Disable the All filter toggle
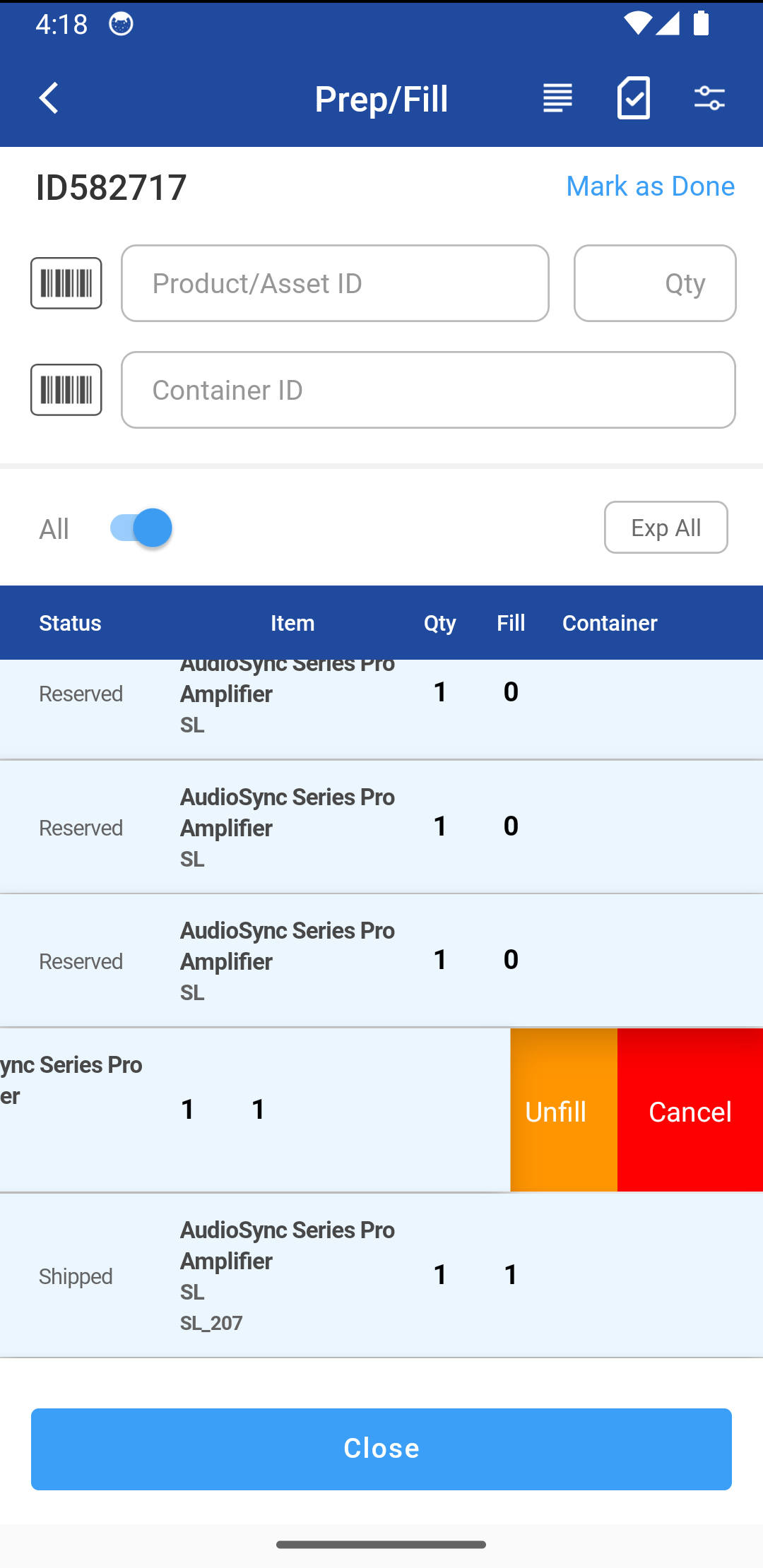 click(141, 527)
